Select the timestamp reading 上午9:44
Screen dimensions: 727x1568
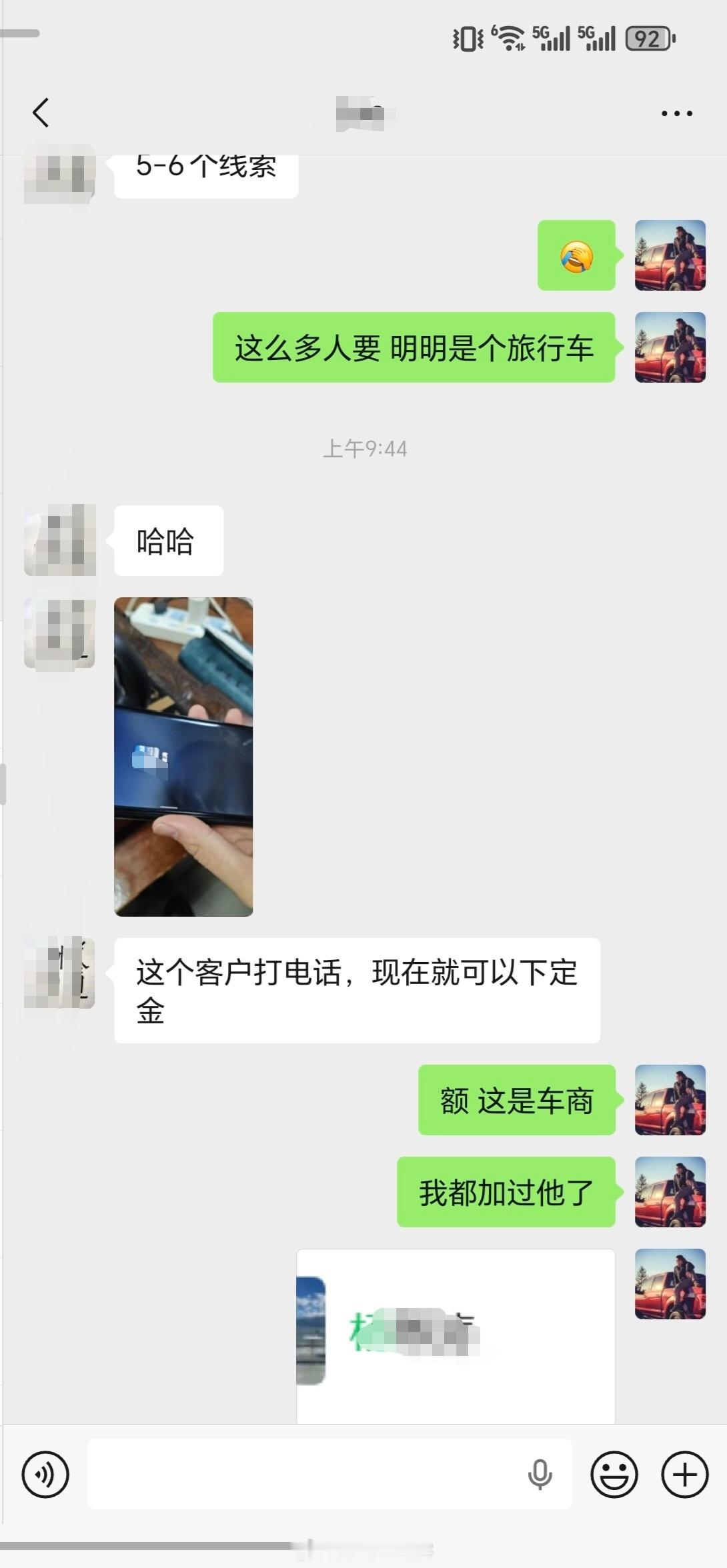(x=363, y=448)
